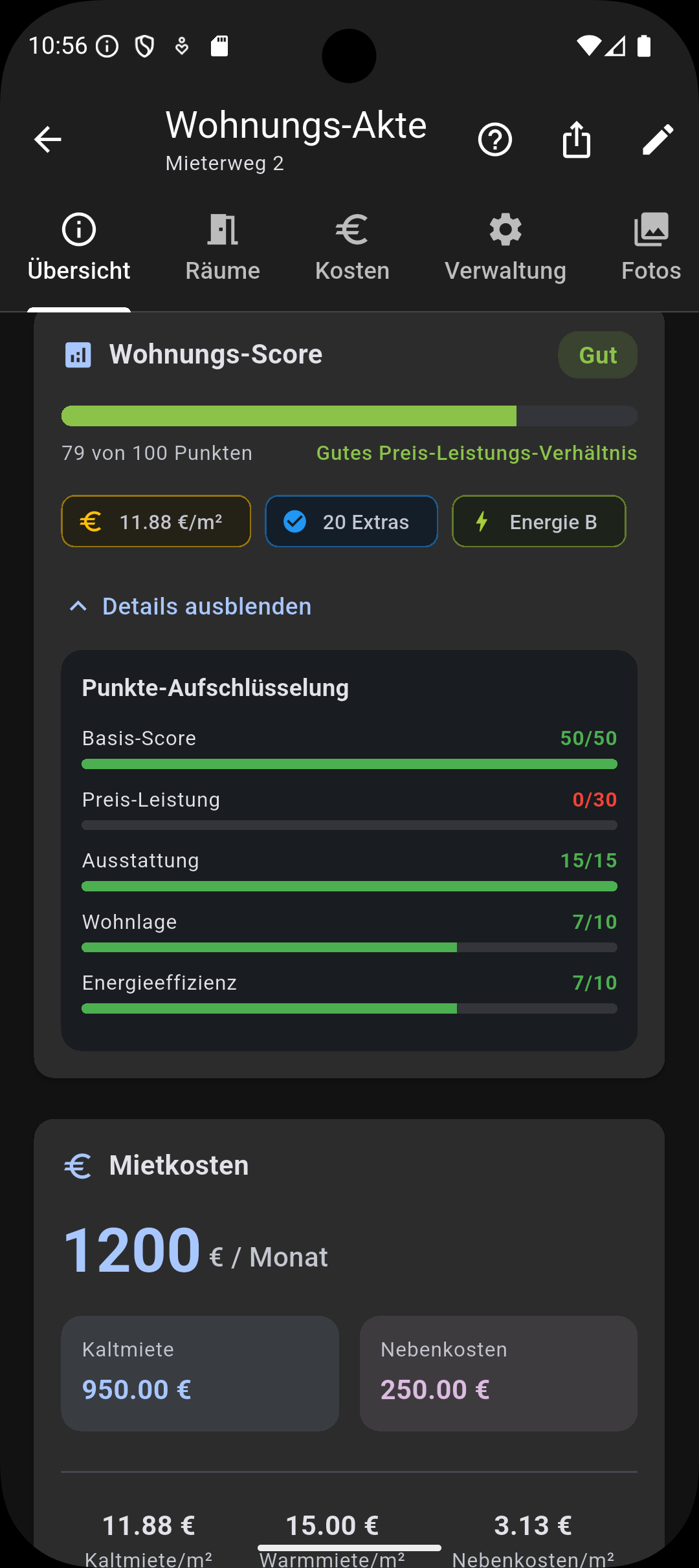
Task: Select the Kaltmiete 950.00 € card
Action: click(199, 1373)
